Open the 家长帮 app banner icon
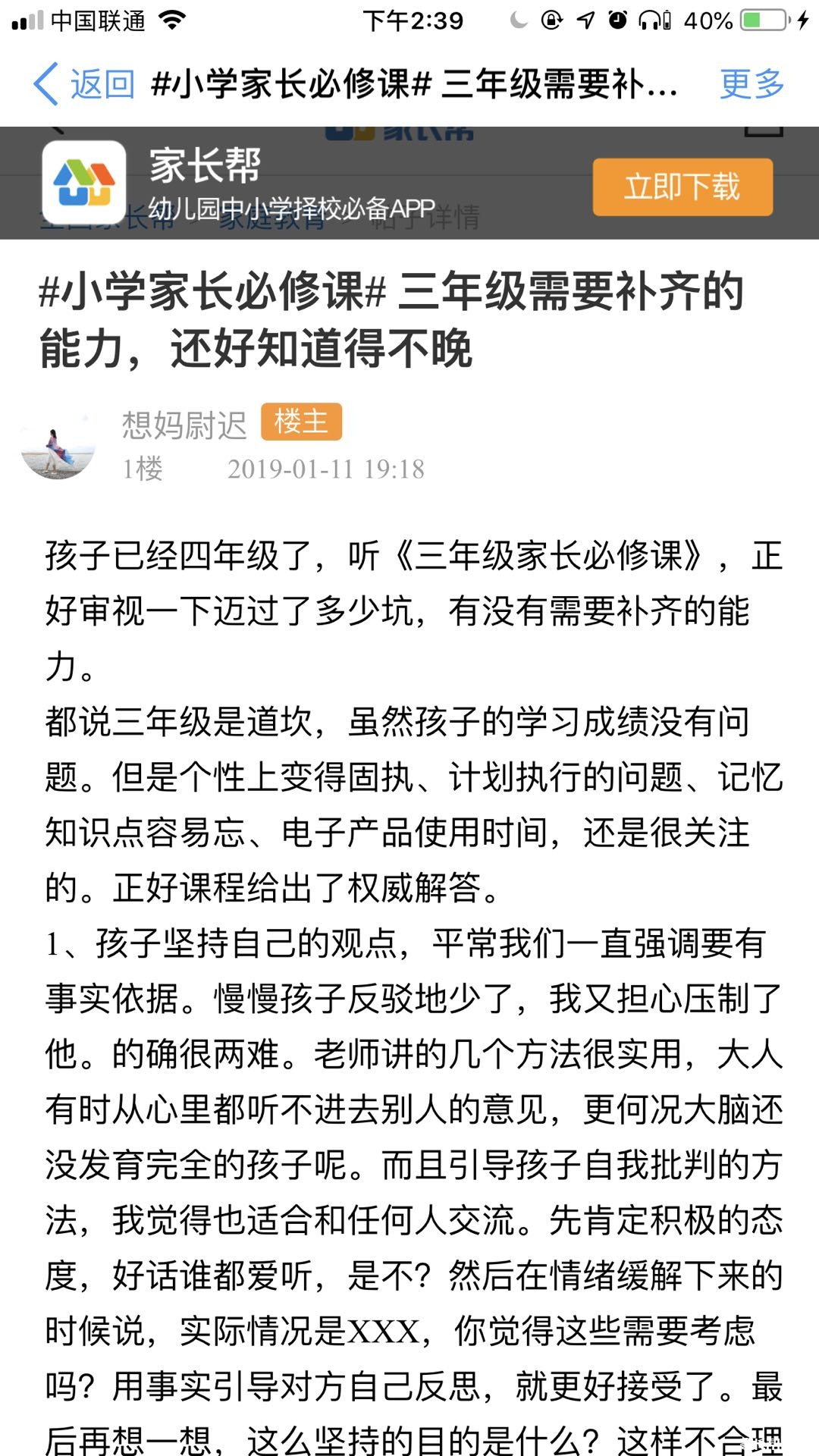 (84, 182)
